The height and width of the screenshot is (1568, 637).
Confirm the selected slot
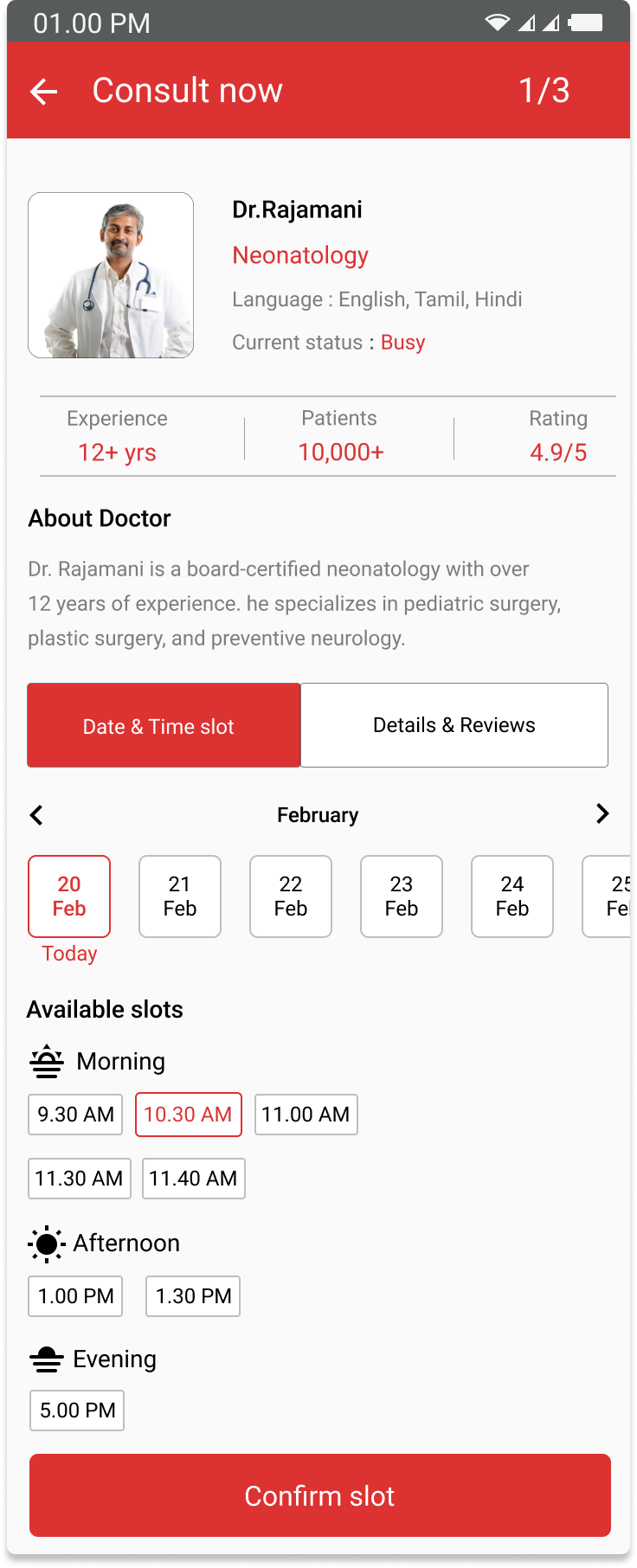click(319, 1495)
